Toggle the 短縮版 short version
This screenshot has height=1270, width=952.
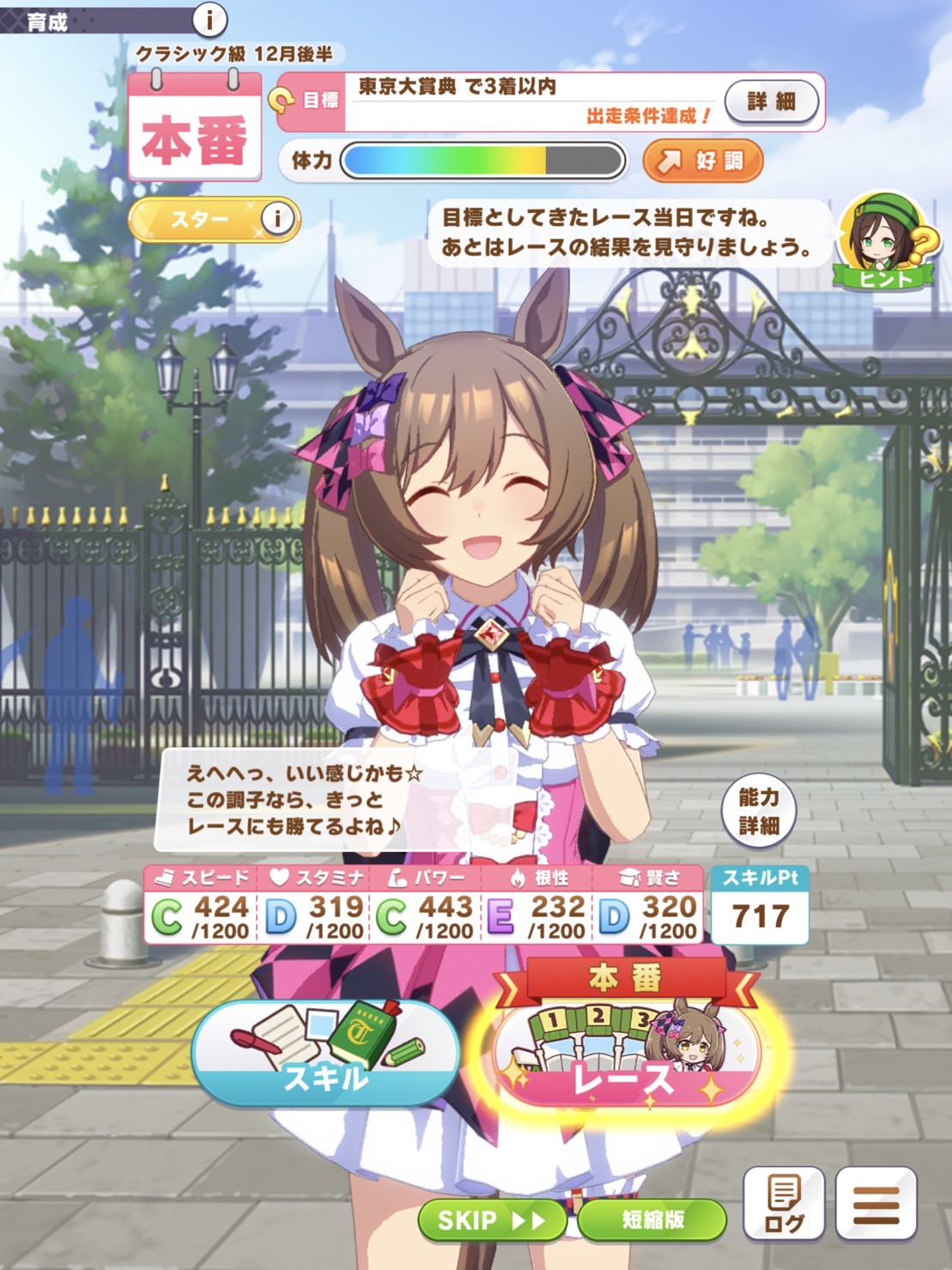[x=652, y=1220]
